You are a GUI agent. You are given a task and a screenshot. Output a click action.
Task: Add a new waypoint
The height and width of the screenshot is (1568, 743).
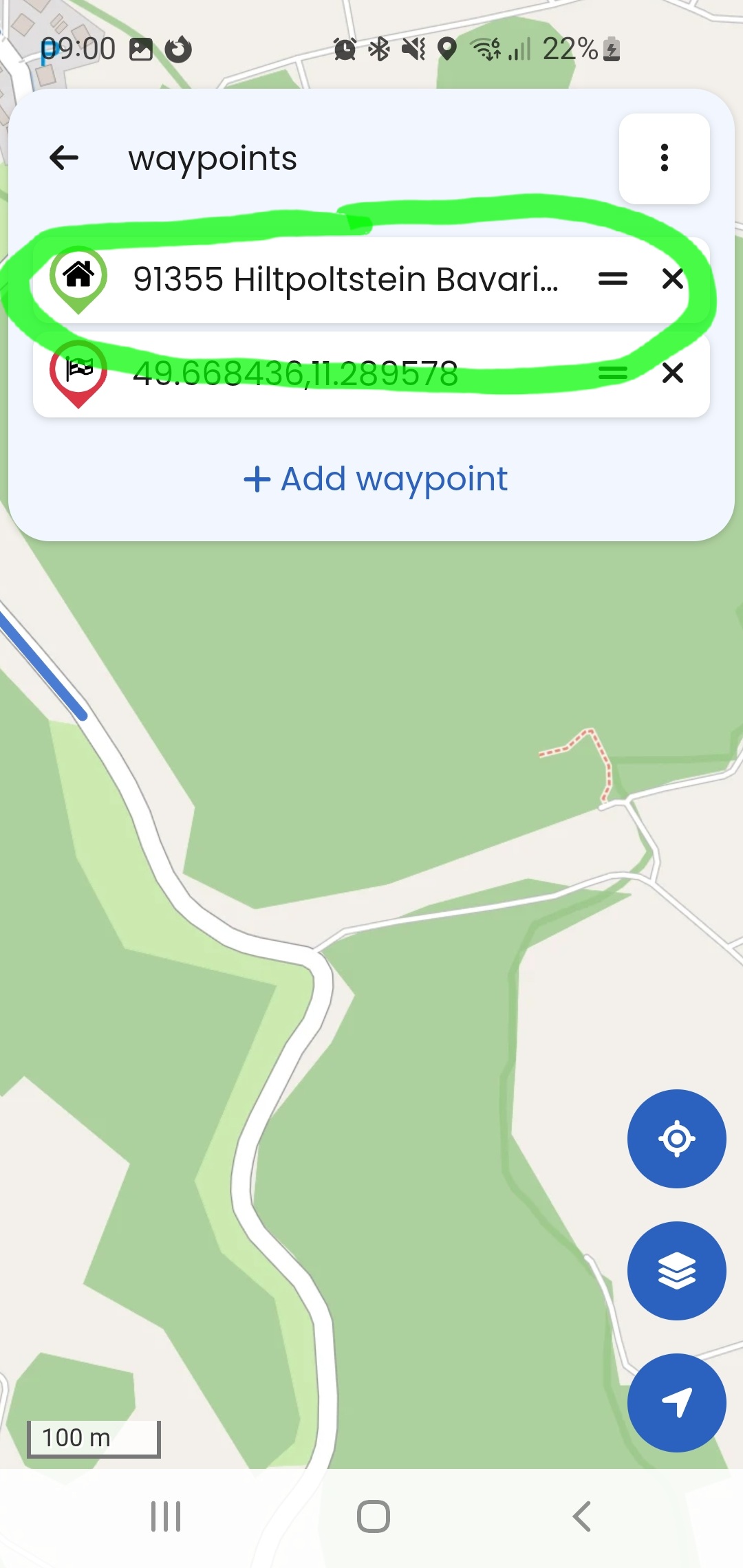pos(376,479)
